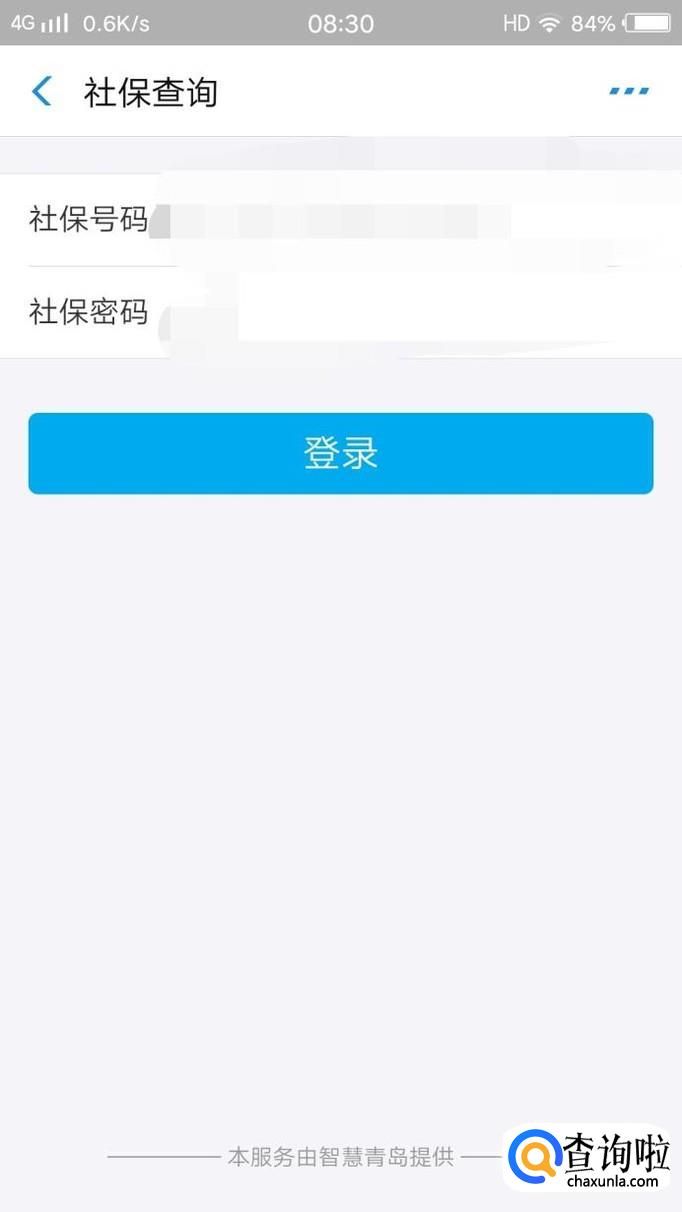Go back from 社保查询 page
The image size is (682, 1212).
coord(41,92)
